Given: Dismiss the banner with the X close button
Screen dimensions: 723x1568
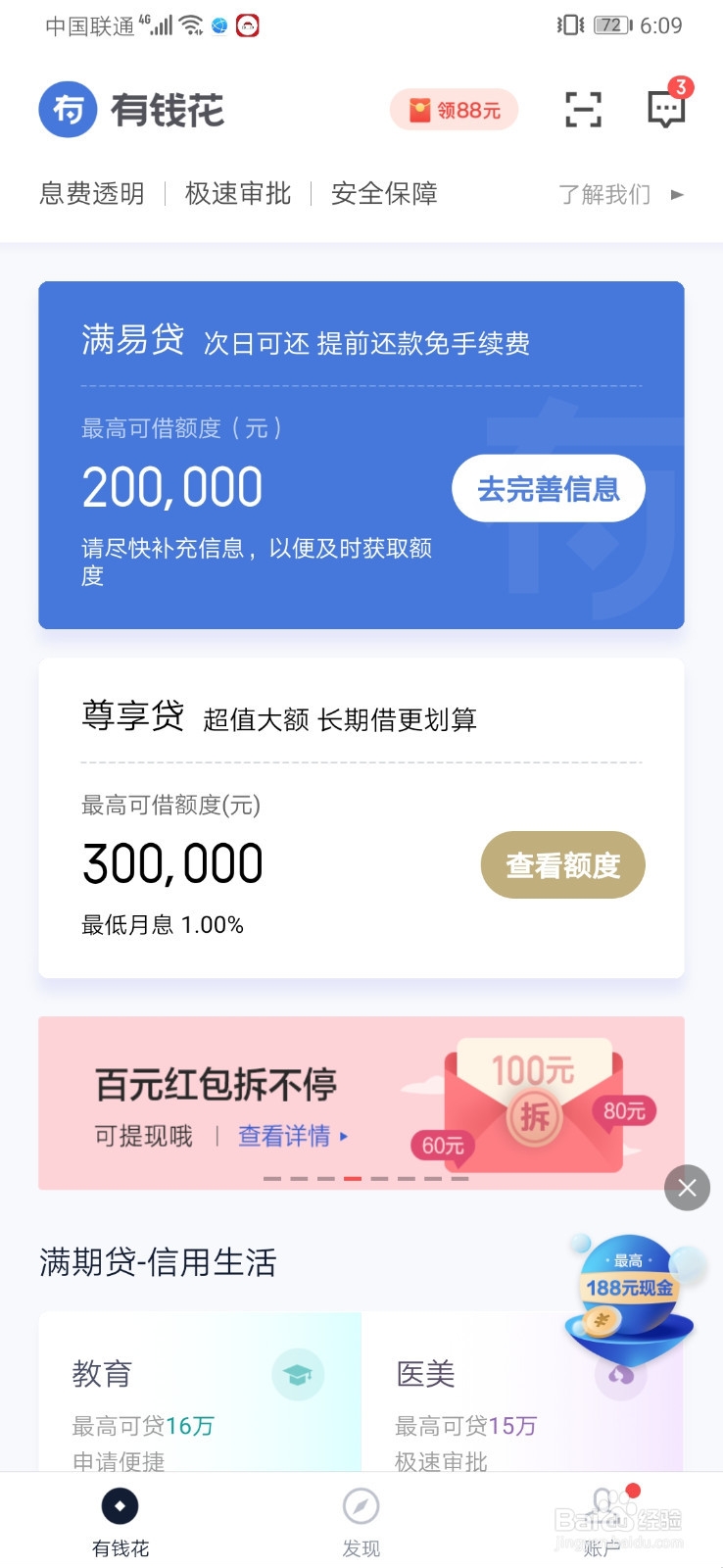Looking at the screenshot, I should [687, 1188].
